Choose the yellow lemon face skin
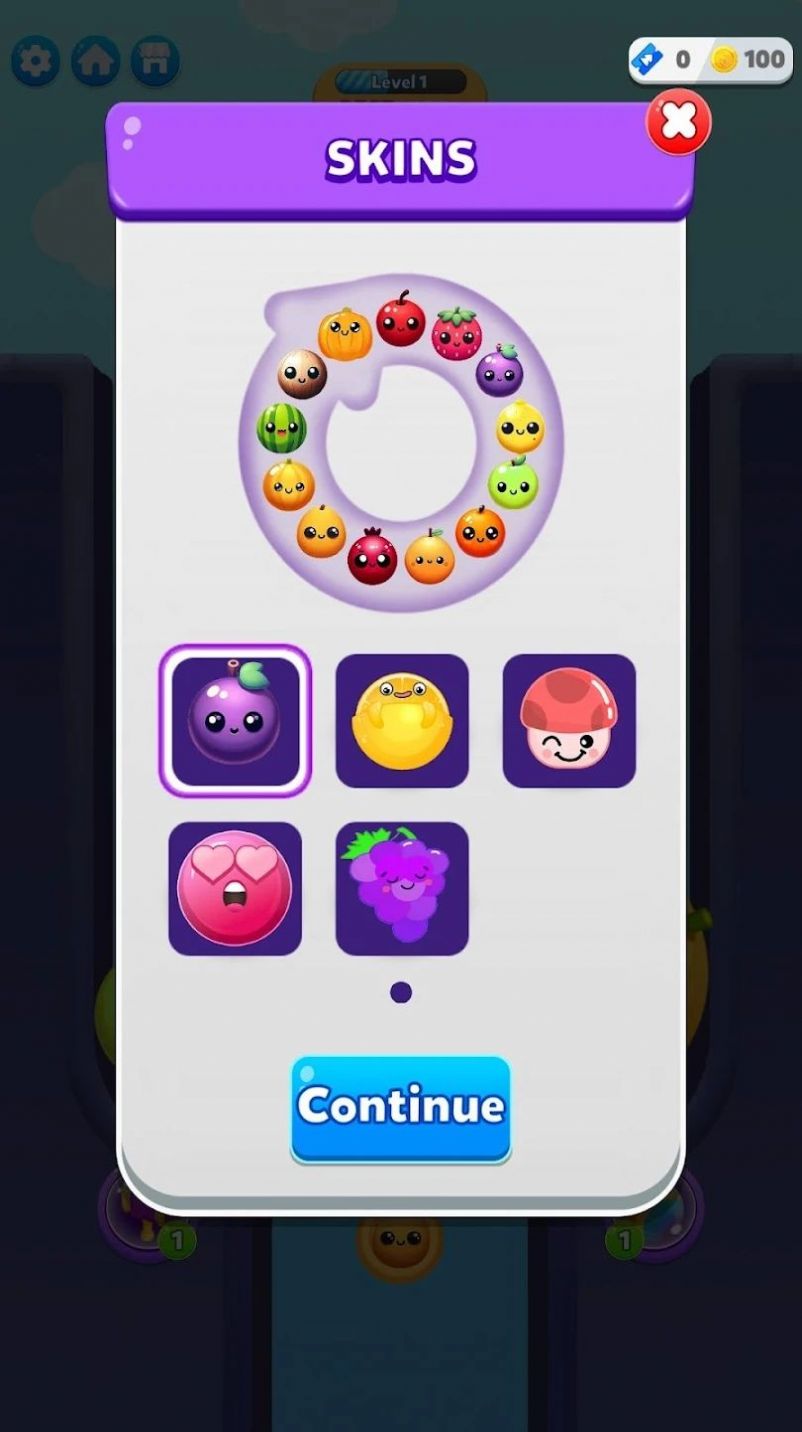 pos(402,720)
